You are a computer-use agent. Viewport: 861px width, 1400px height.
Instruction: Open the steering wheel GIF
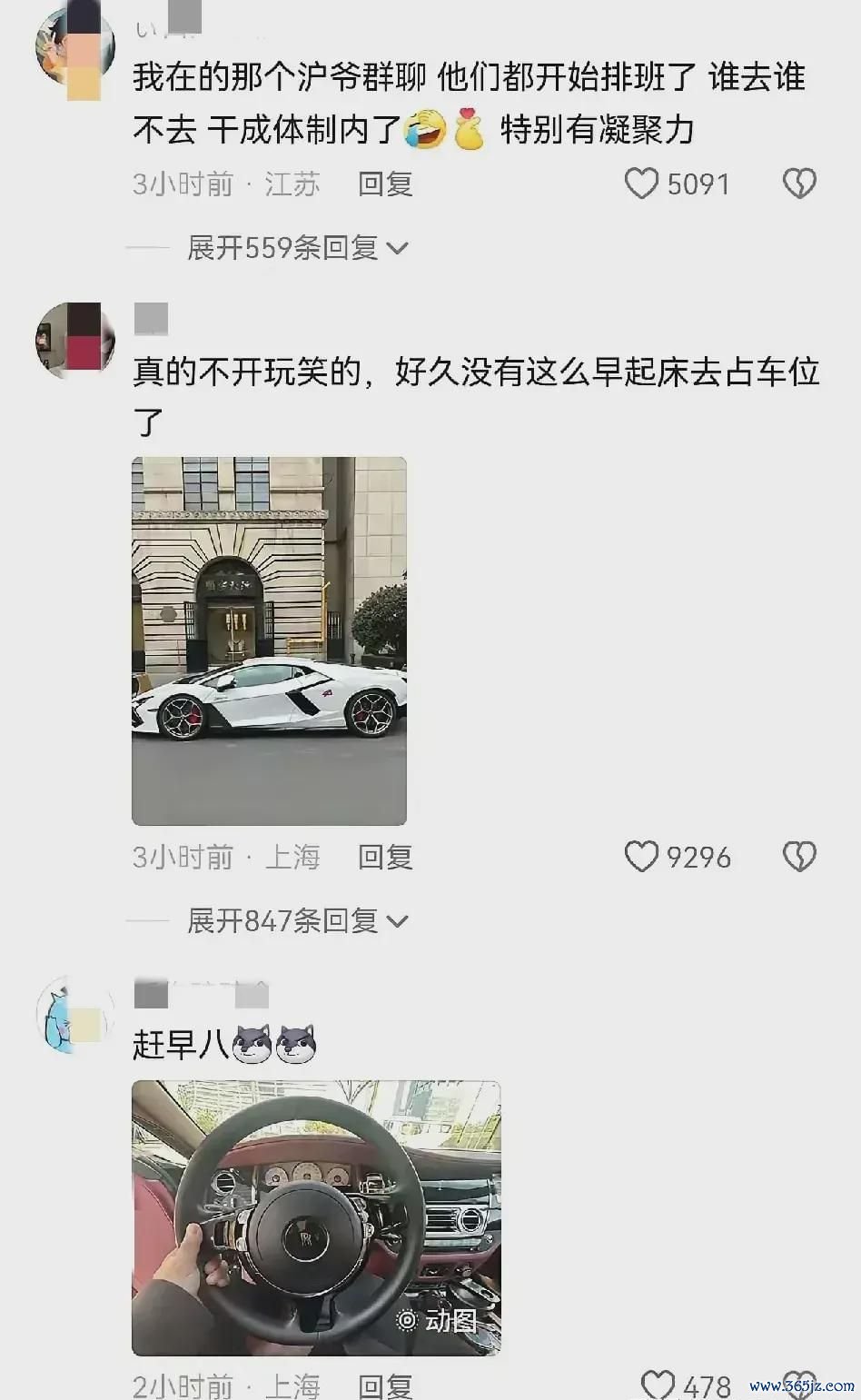(316, 1217)
